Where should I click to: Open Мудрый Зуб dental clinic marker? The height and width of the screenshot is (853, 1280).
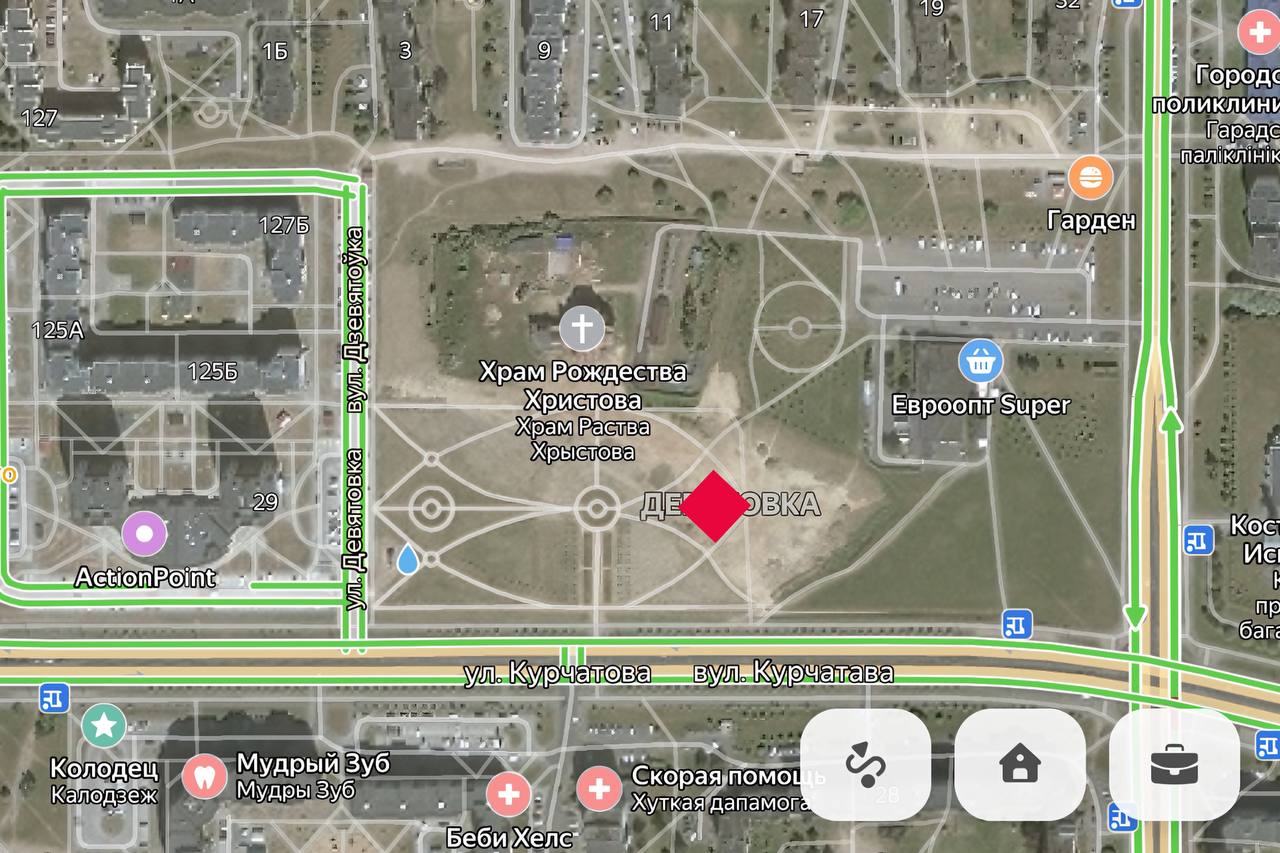pos(204,776)
